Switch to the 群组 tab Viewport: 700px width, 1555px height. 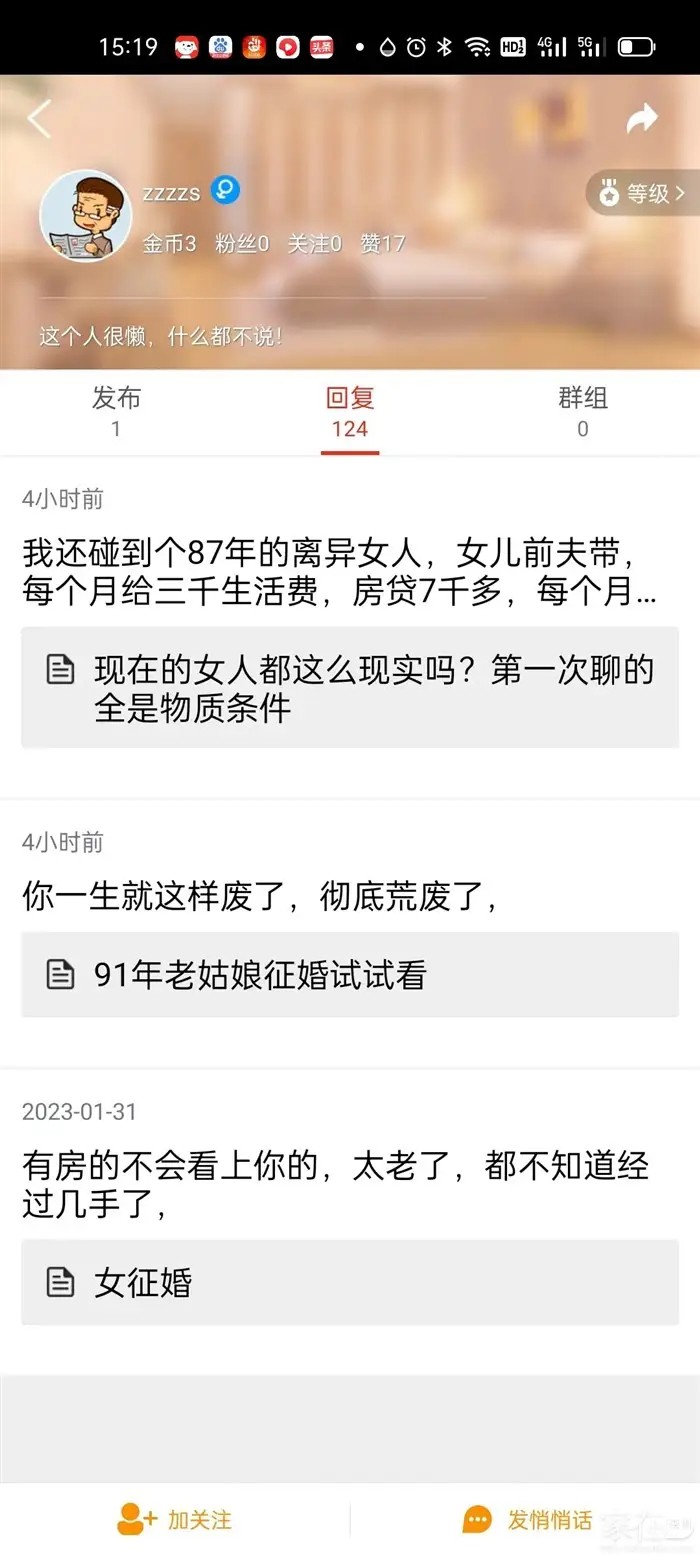pos(582,412)
